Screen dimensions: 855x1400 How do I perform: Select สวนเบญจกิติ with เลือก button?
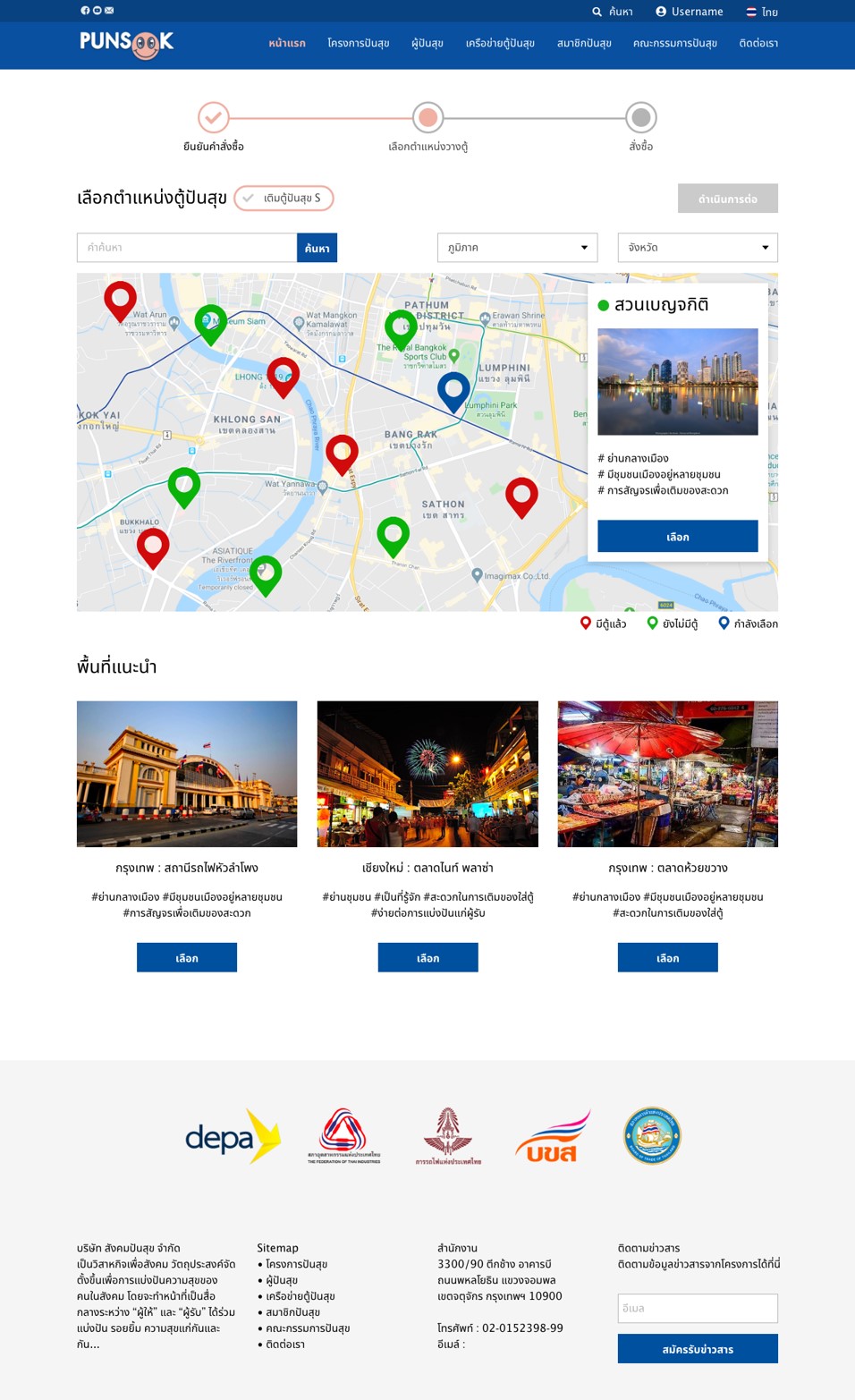point(677,537)
